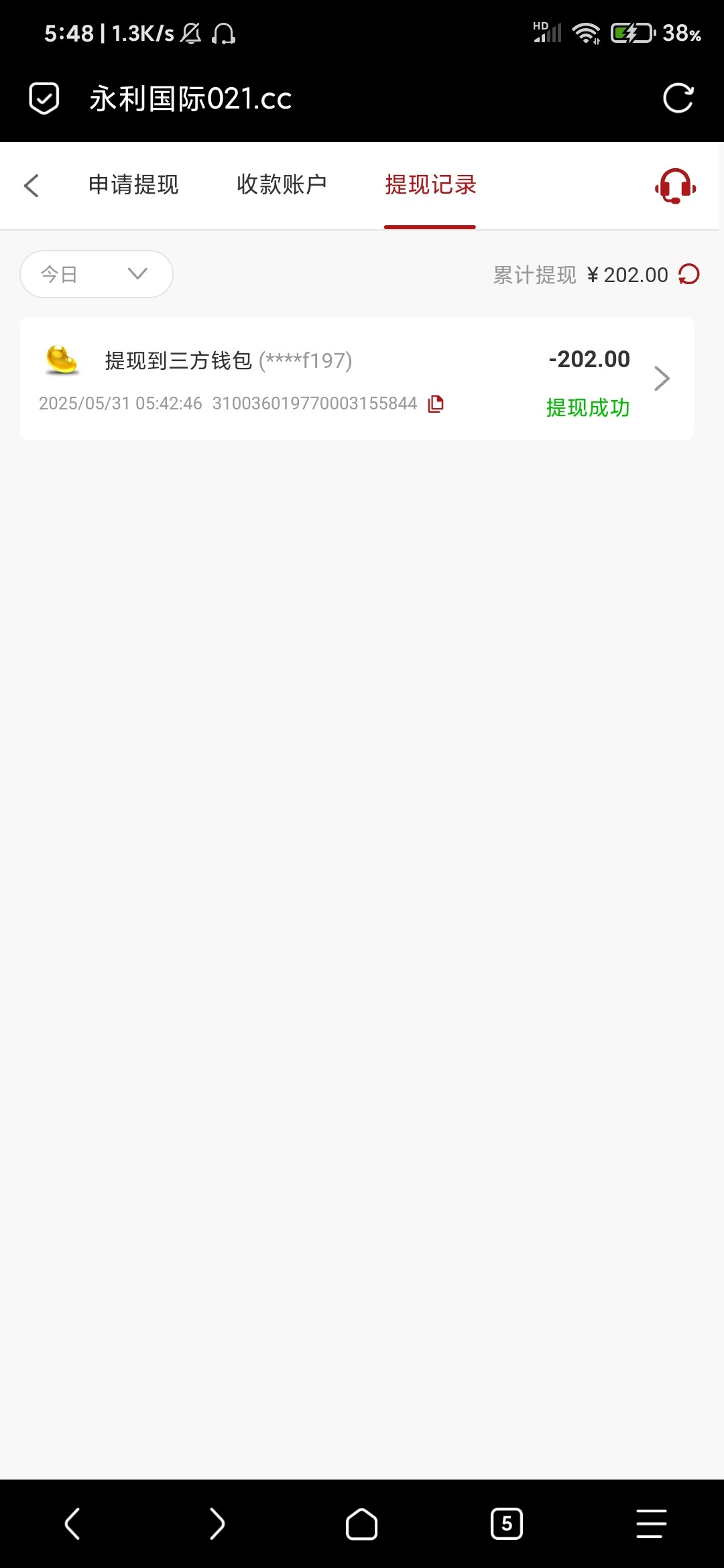Open the browser tabs switcher showing 5
This screenshot has width=724, height=1568.
pyautogui.click(x=507, y=1523)
